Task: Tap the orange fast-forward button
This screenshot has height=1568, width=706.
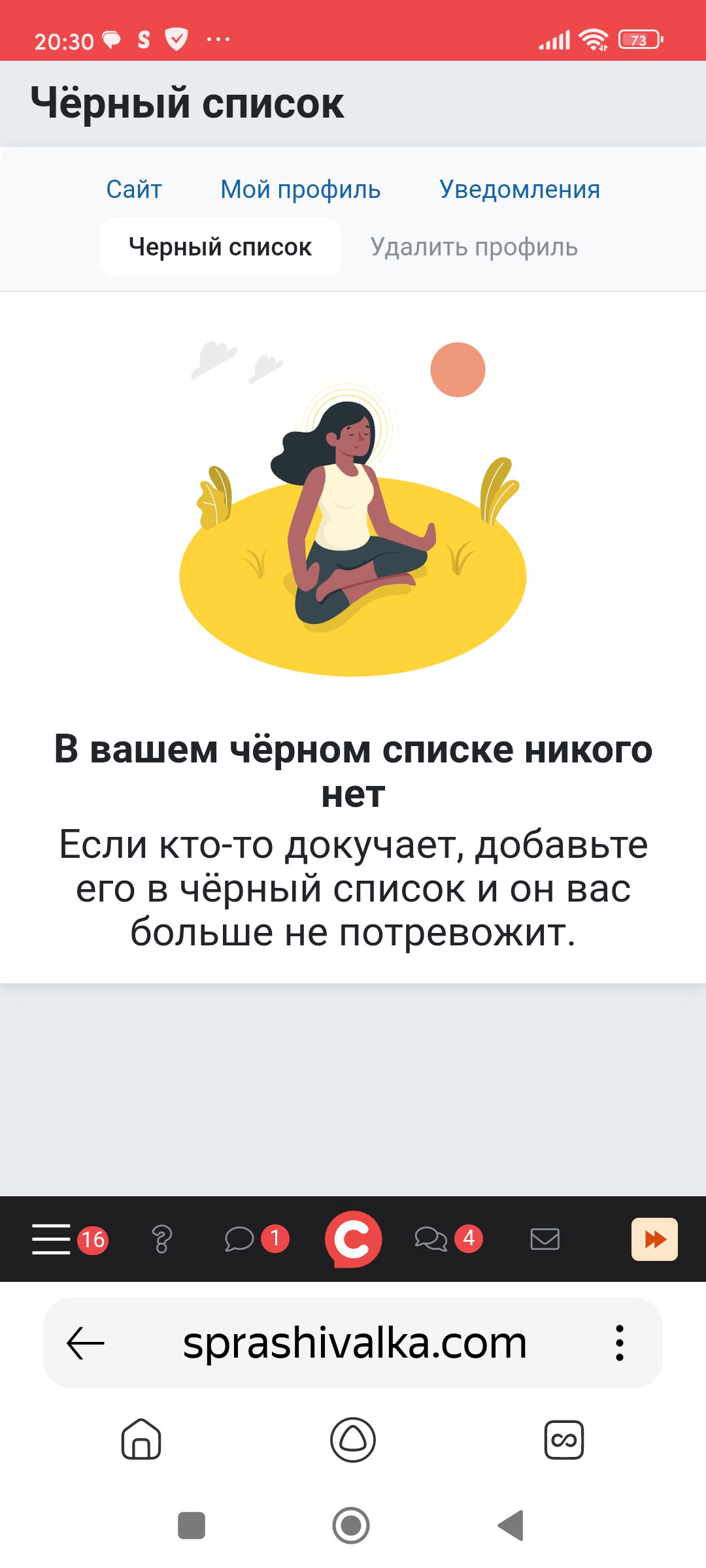Action: point(654,1239)
